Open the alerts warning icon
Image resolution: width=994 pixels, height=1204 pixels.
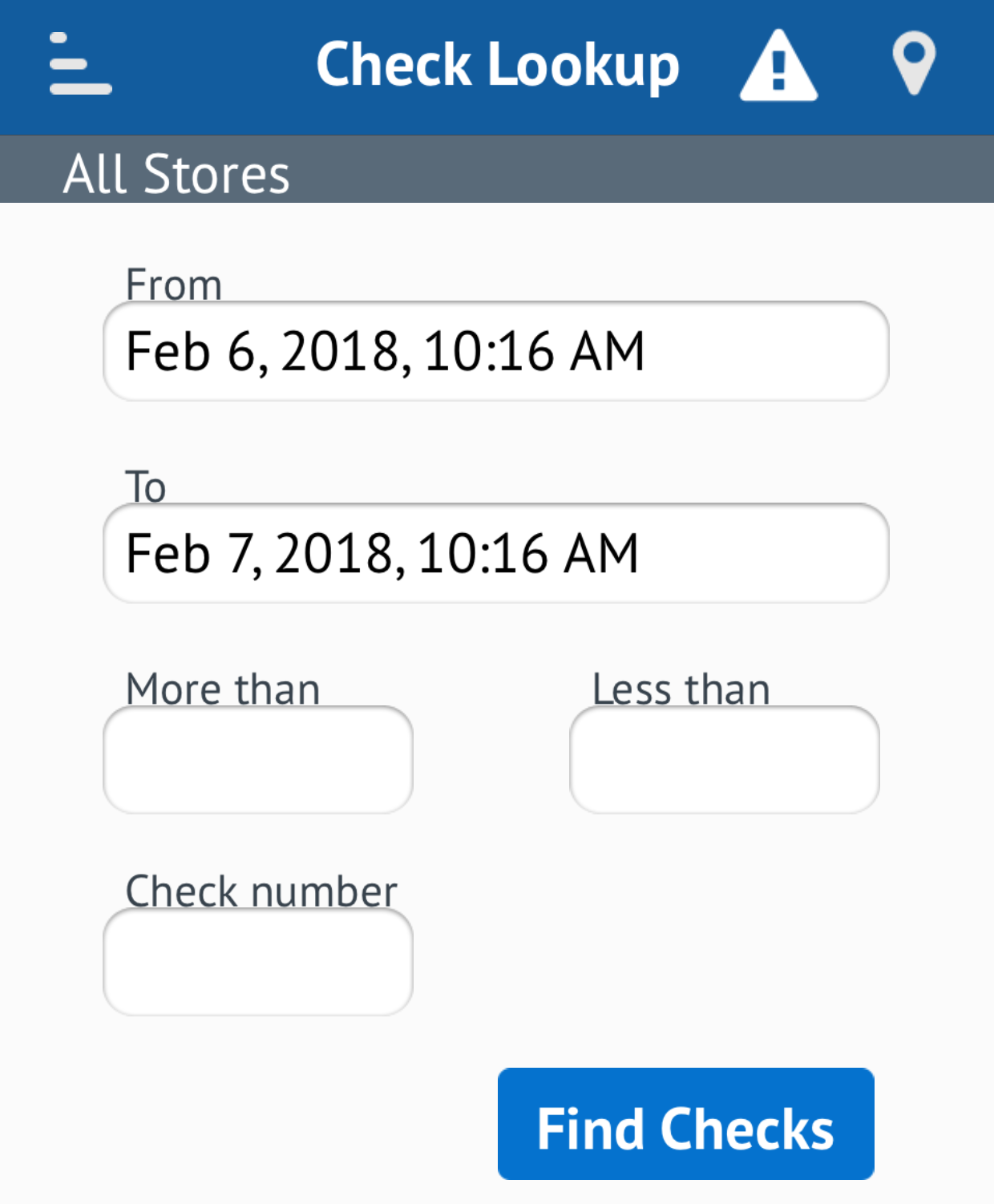click(778, 66)
